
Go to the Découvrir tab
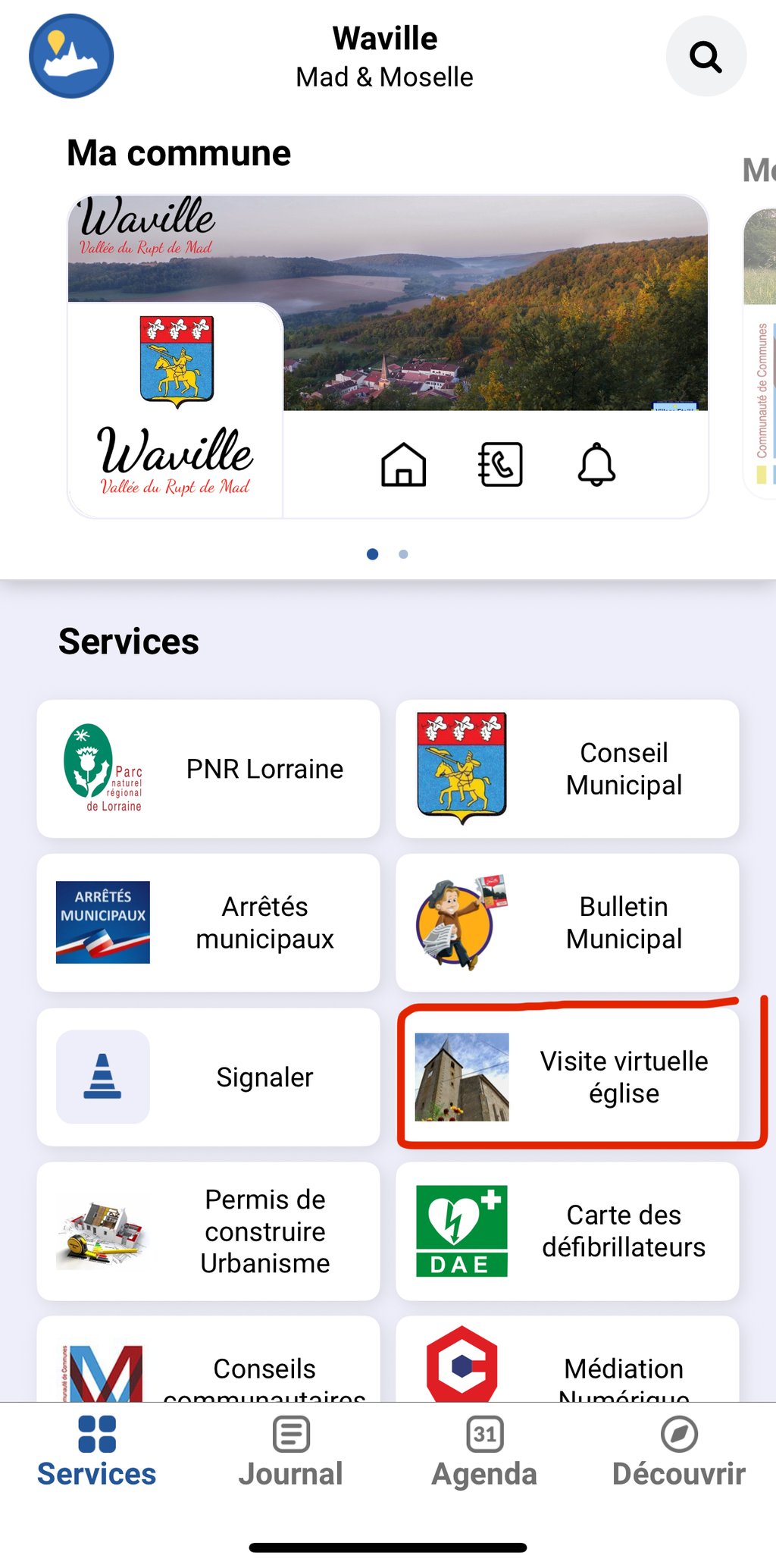pyautogui.click(x=679, y=1451)
